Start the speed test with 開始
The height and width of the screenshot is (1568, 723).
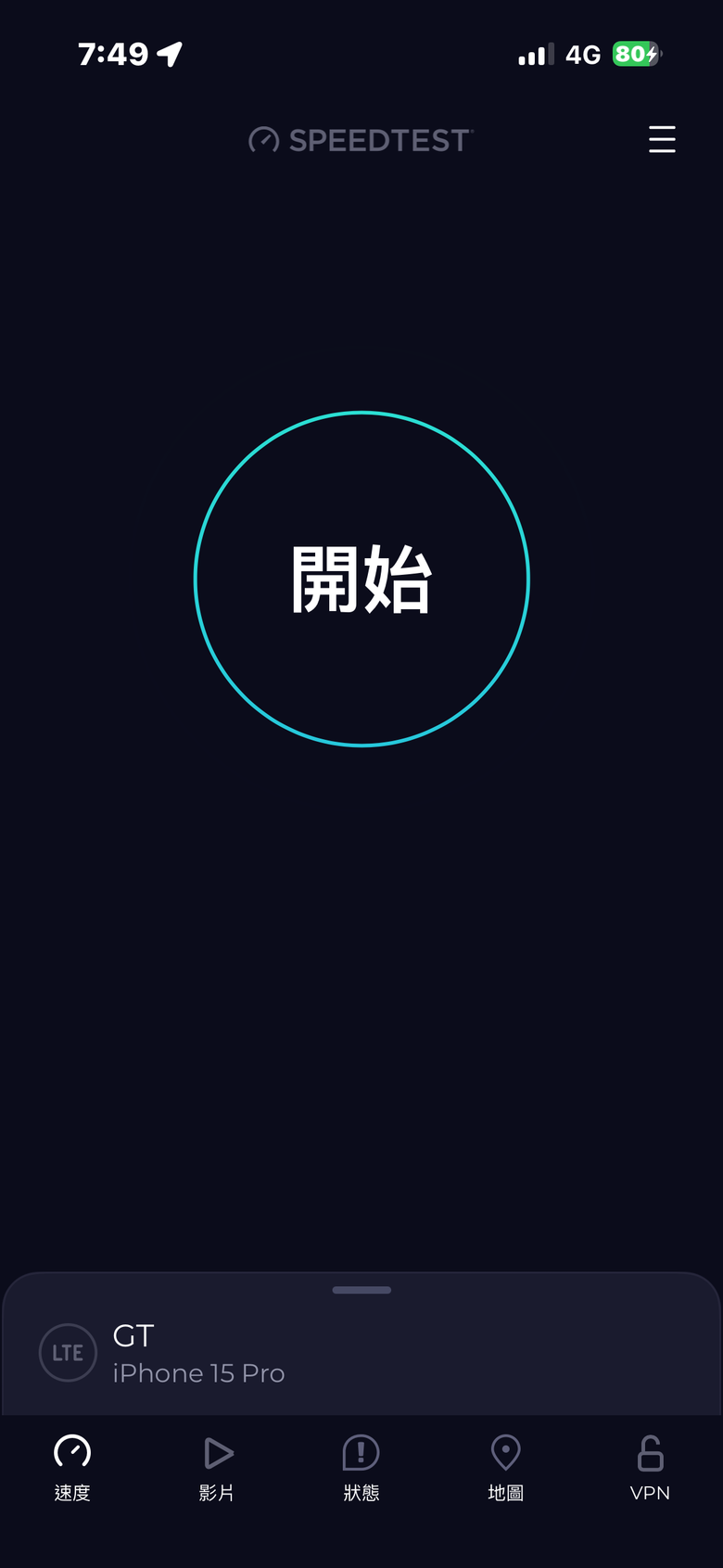(361, 579)
